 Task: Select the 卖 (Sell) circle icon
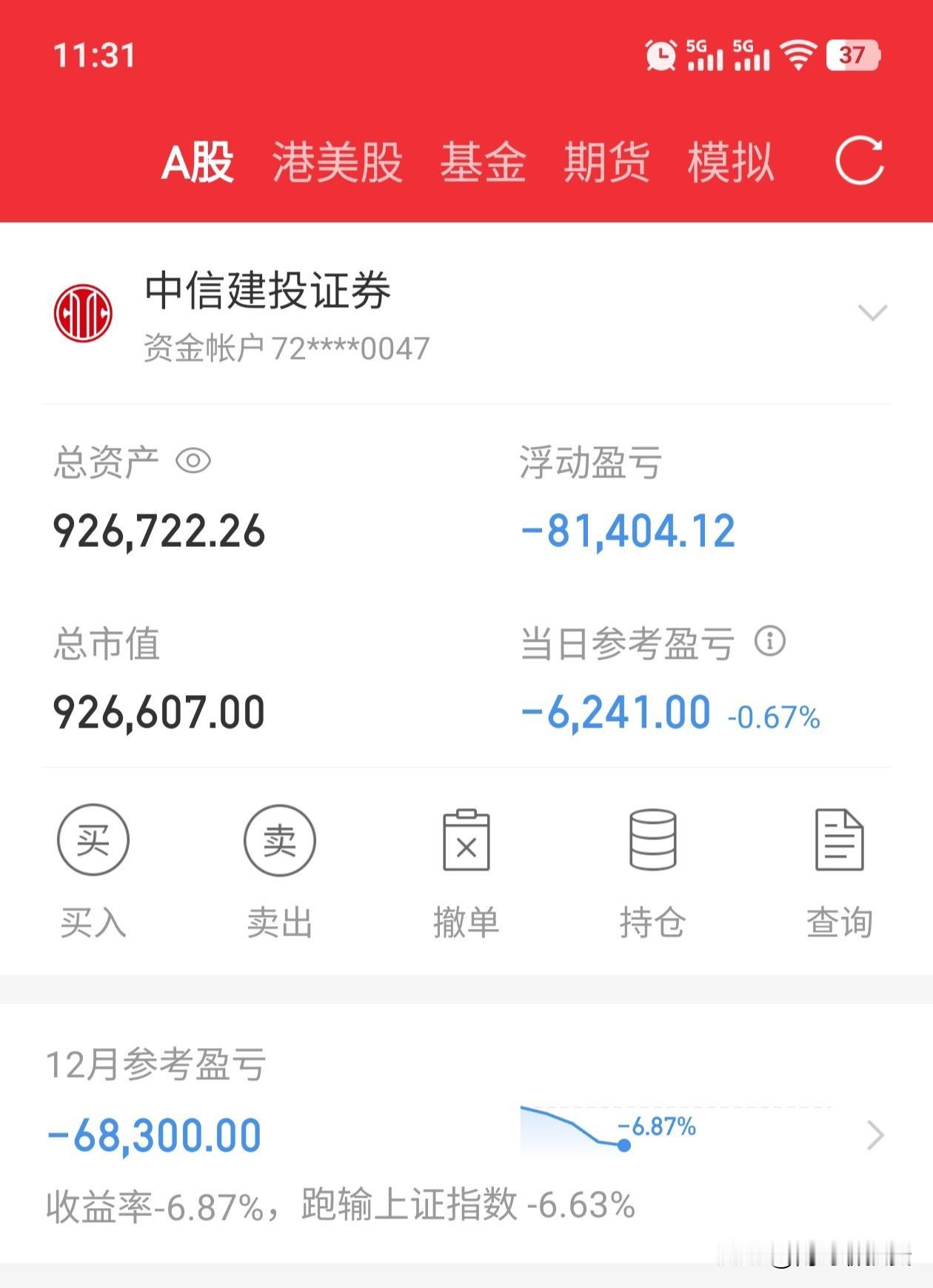pyautogui.click(x=279, y=840)
